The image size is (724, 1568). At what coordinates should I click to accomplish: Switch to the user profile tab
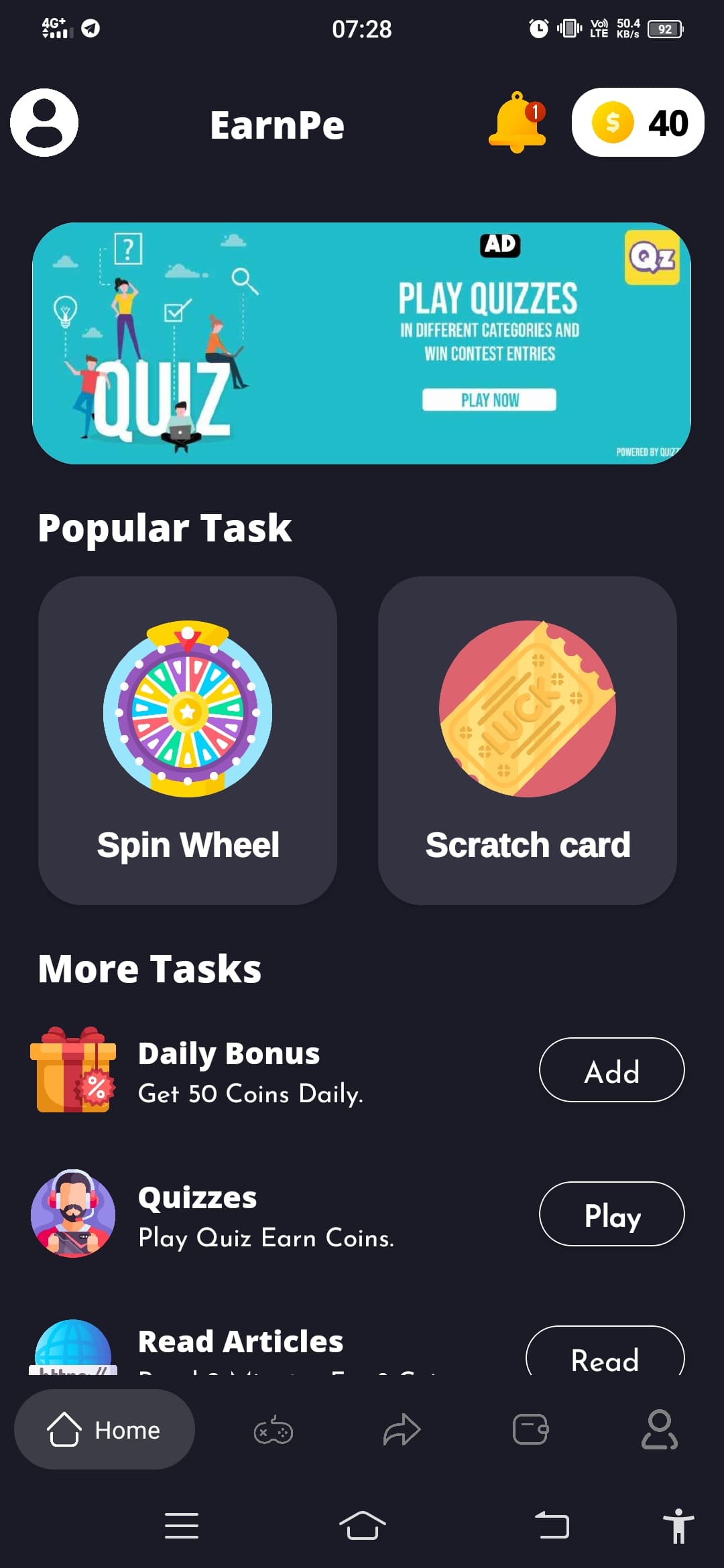click(659, 1430)
